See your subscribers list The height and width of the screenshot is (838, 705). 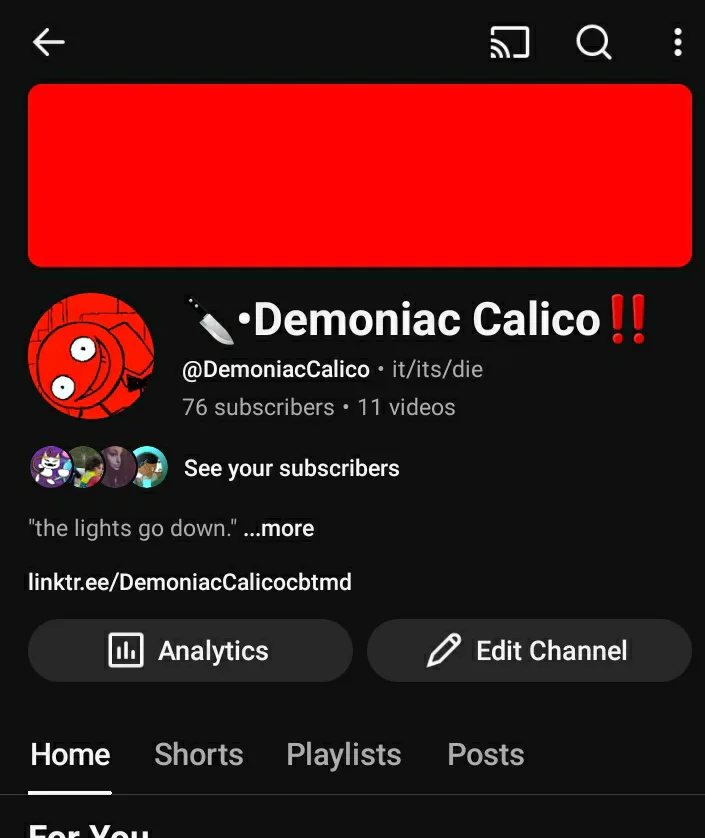[x=291, y=468]
